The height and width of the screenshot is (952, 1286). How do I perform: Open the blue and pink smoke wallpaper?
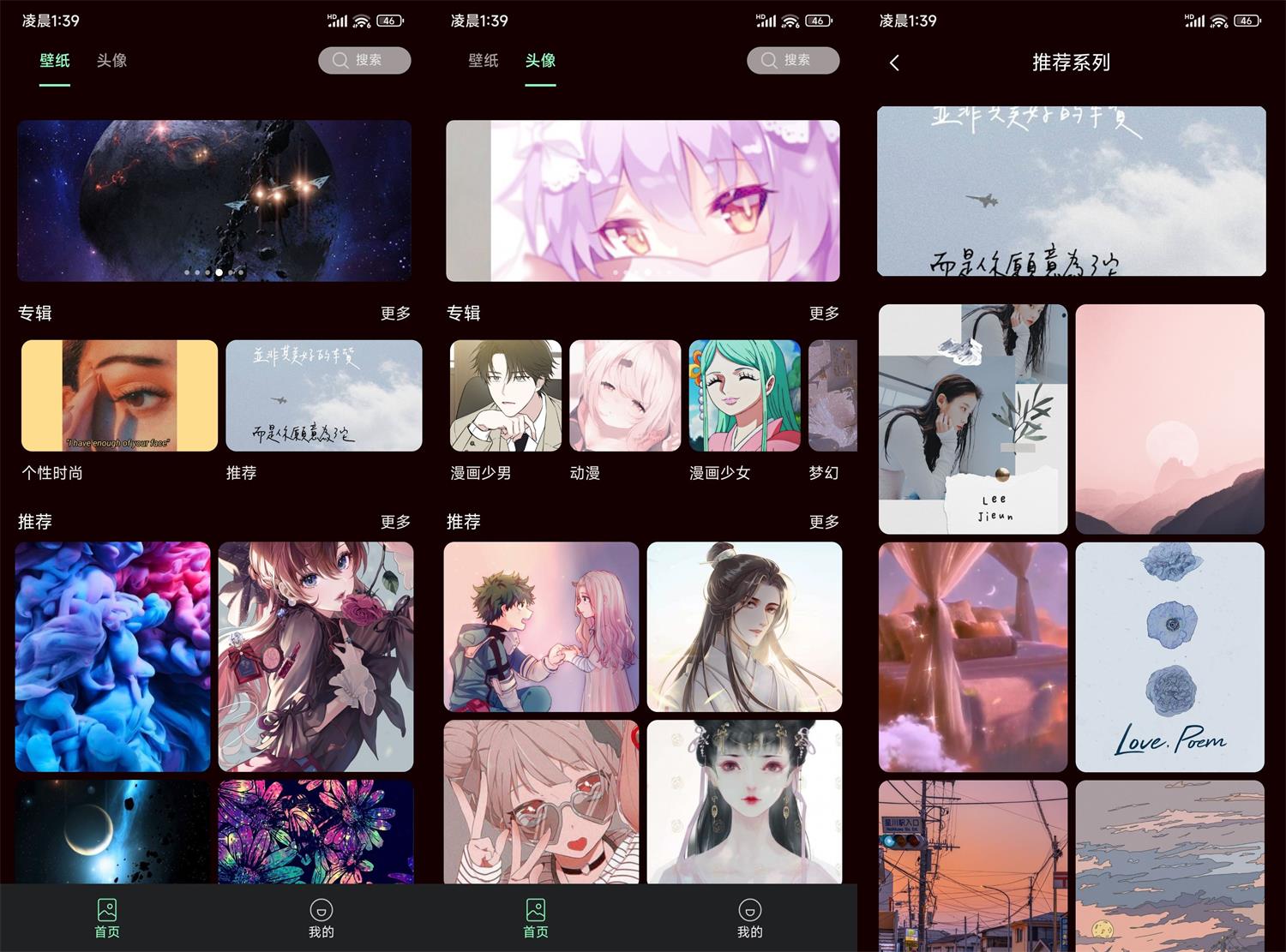coord(112,656)
